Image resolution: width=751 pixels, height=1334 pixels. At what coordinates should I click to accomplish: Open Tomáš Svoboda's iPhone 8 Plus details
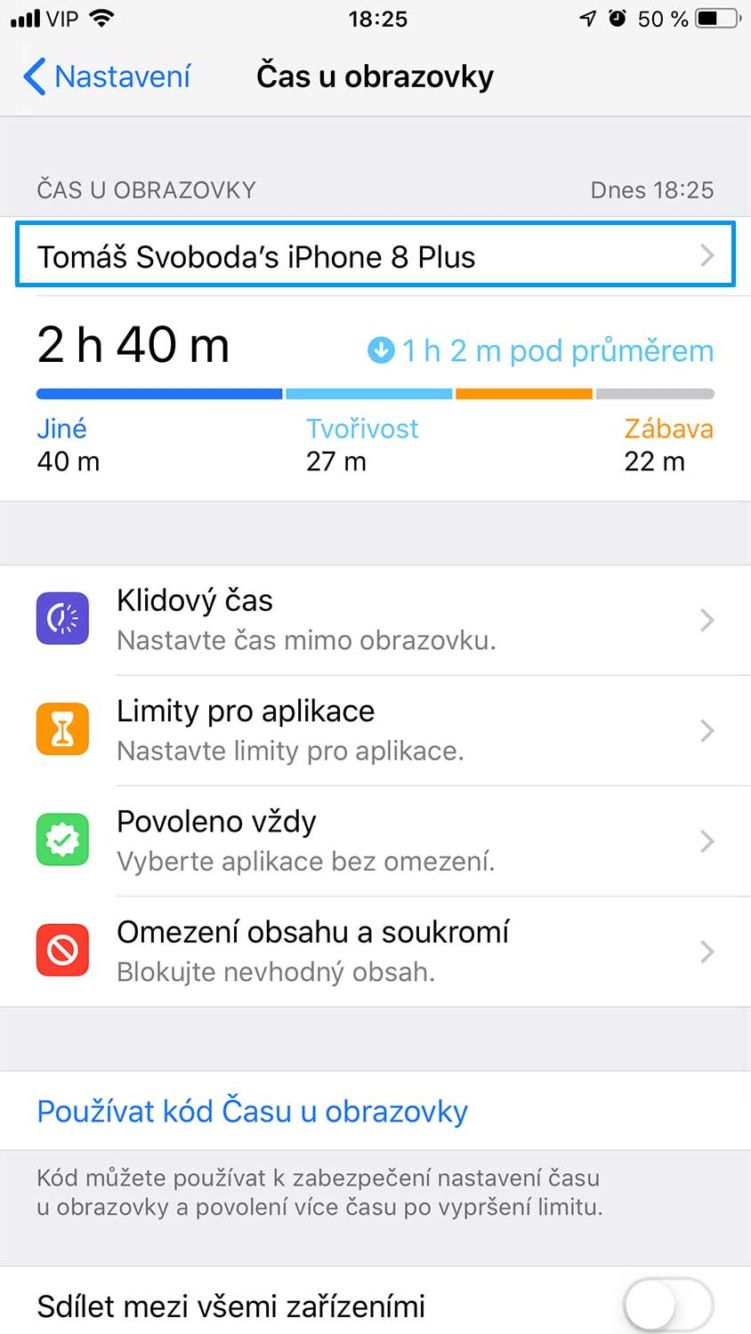coord(375,257)
